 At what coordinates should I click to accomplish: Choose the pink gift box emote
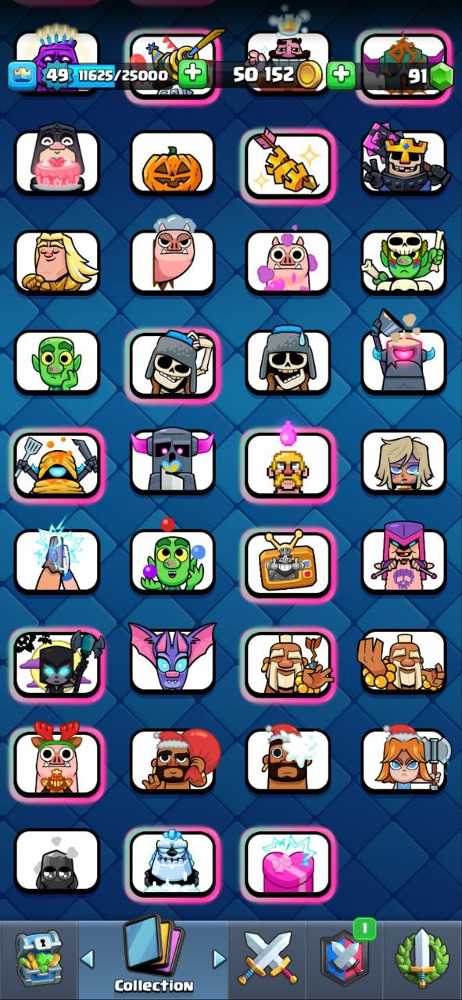[288, 862]
